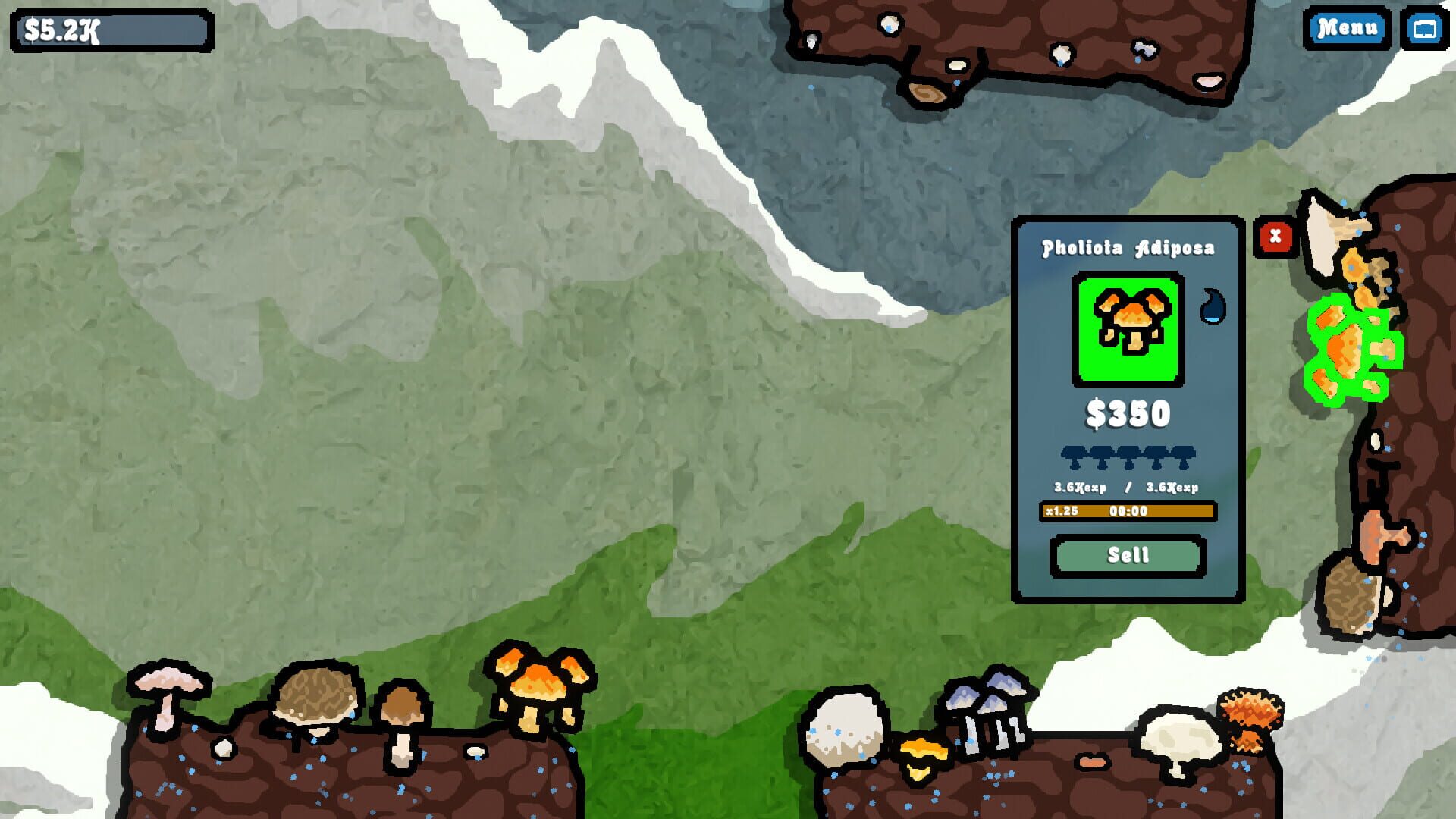Select the large white puffball mushroom
Screen dimensions: 1456x819
[843, 728]
